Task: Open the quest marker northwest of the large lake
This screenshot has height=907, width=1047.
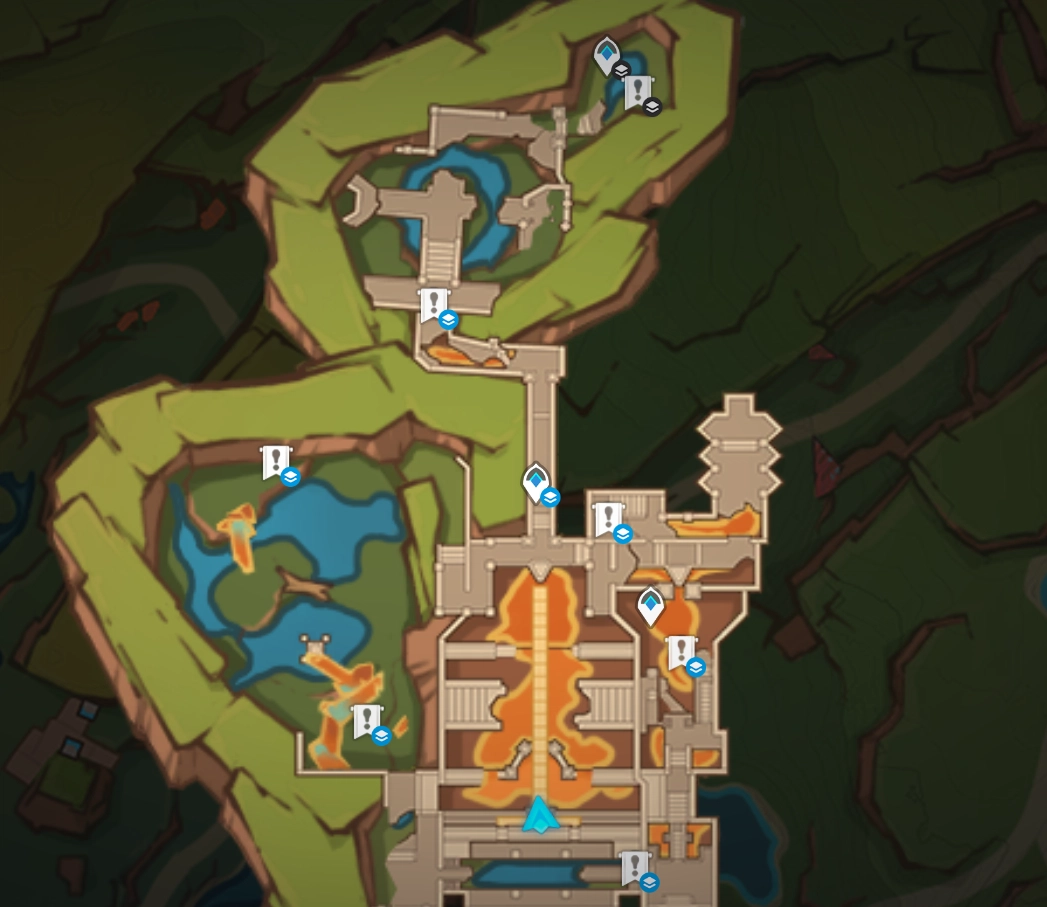Action: [275, 462]
